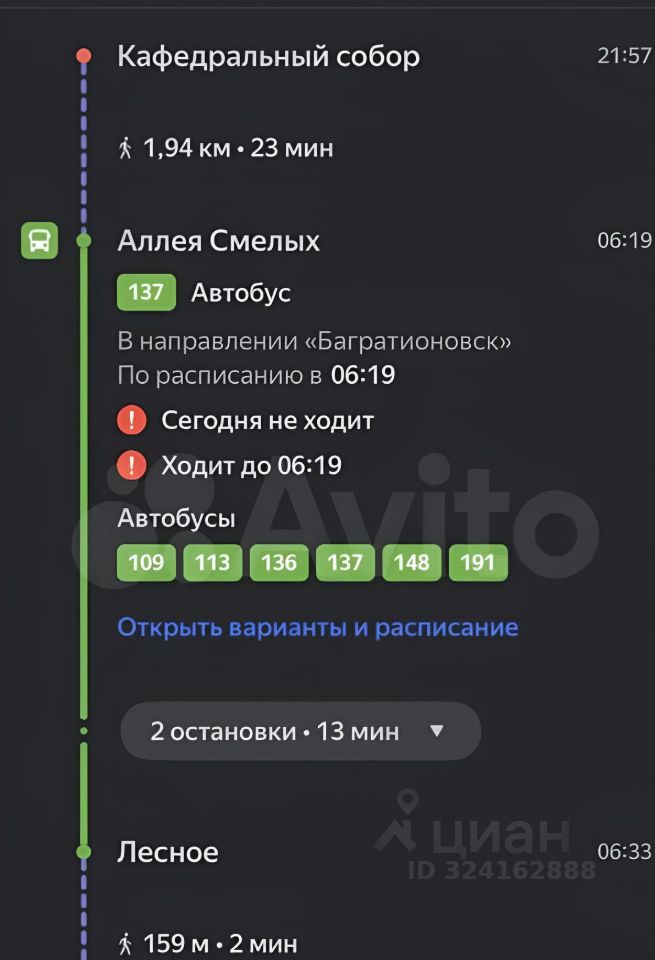Image resolution: width=655 pixels, height=960 pixels.
Task: Tap the bus 136 chip
Action: pos(279,562)
